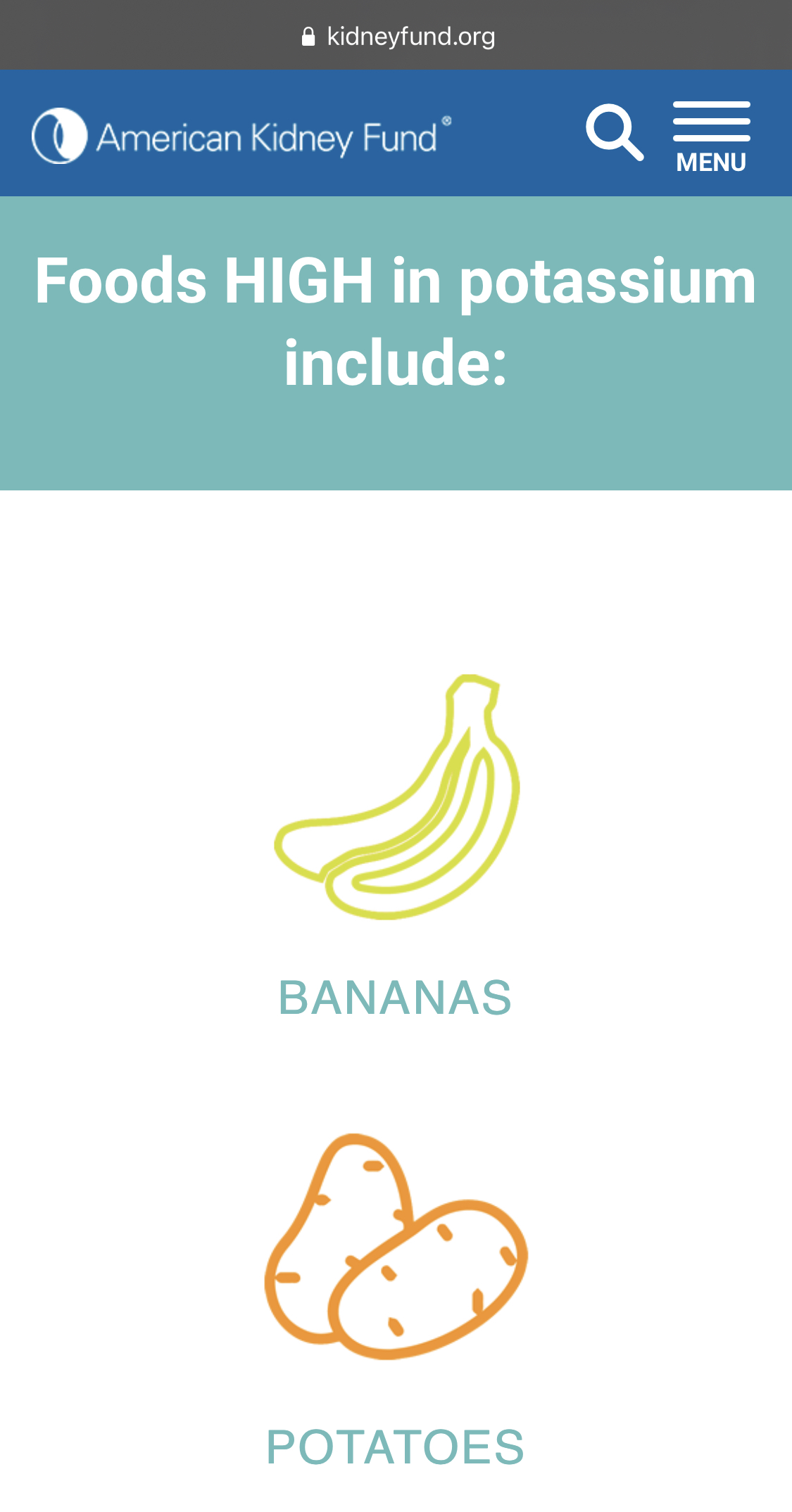Tap the kidneyfund.org address bar
The image size is (792, 1512).
[398, 36]
